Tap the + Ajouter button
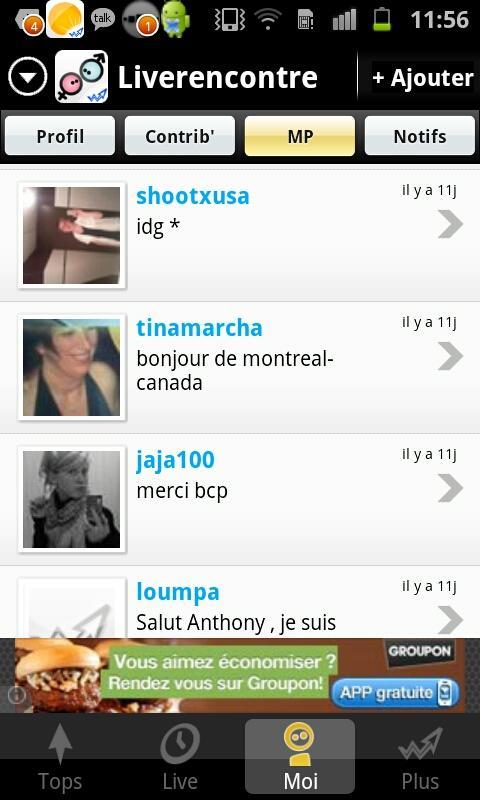480x800 pixels. [422, 78]
